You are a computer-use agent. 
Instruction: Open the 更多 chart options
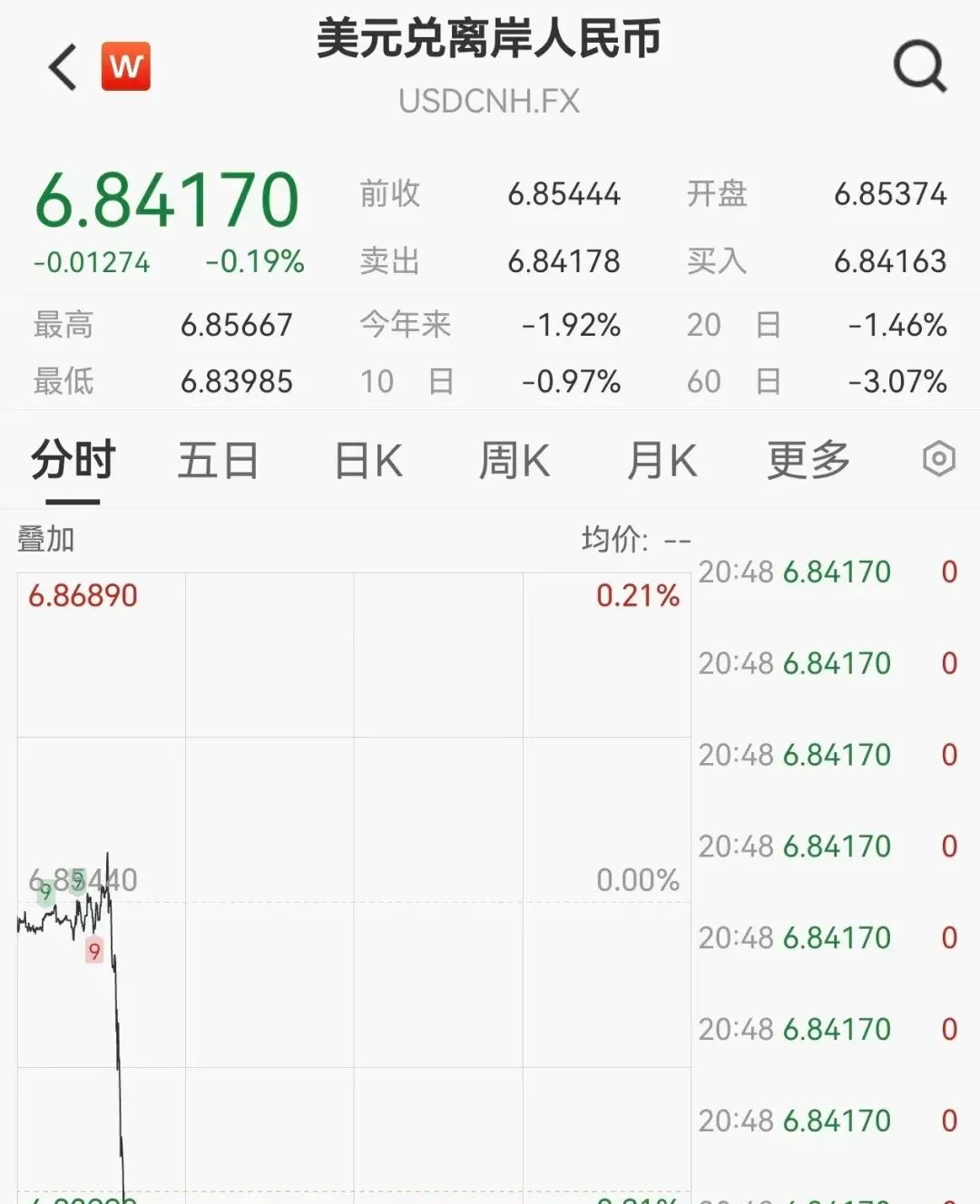[808, 461]
